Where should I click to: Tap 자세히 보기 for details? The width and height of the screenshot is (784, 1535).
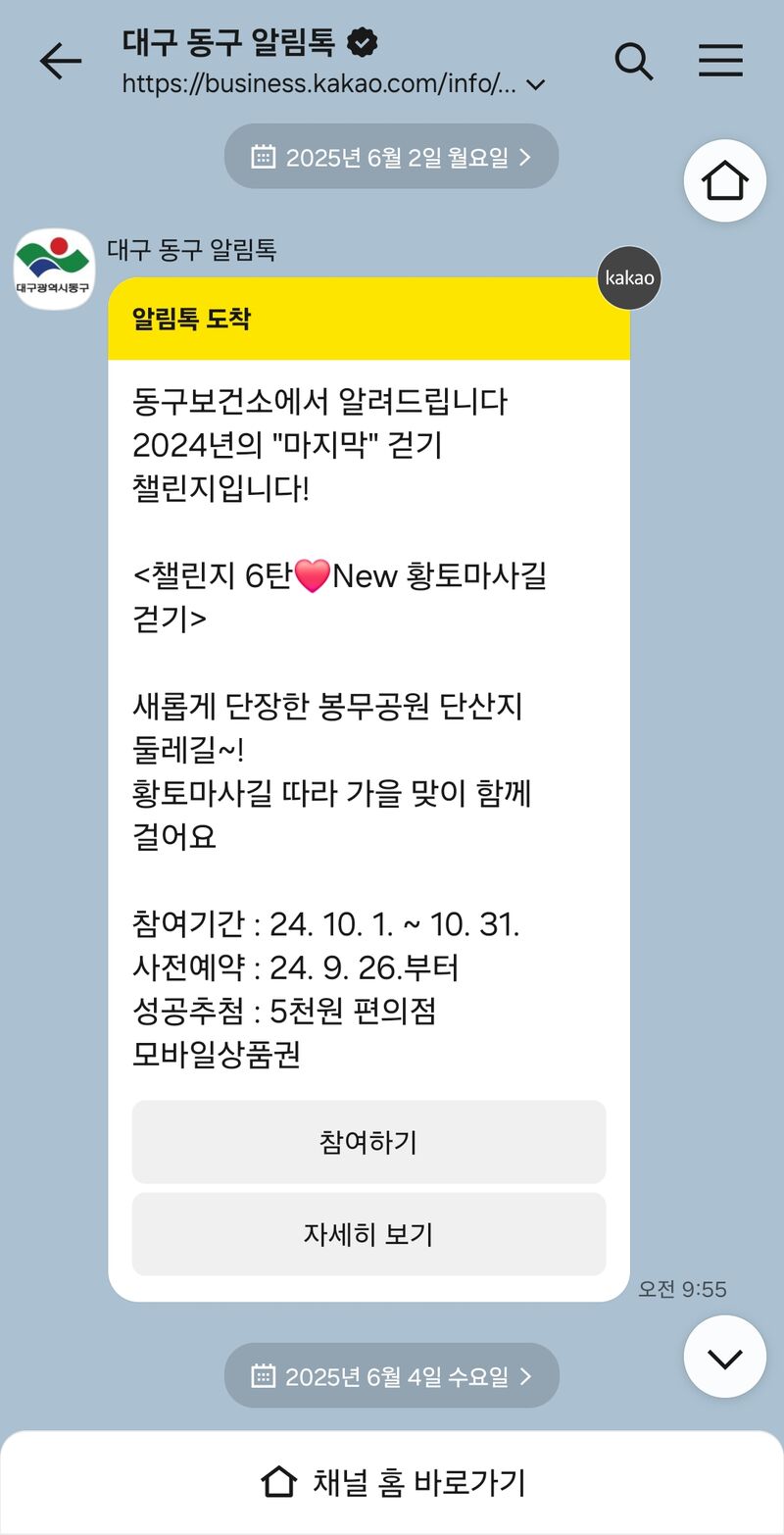pyautogui.click(x=368, y=1234)
